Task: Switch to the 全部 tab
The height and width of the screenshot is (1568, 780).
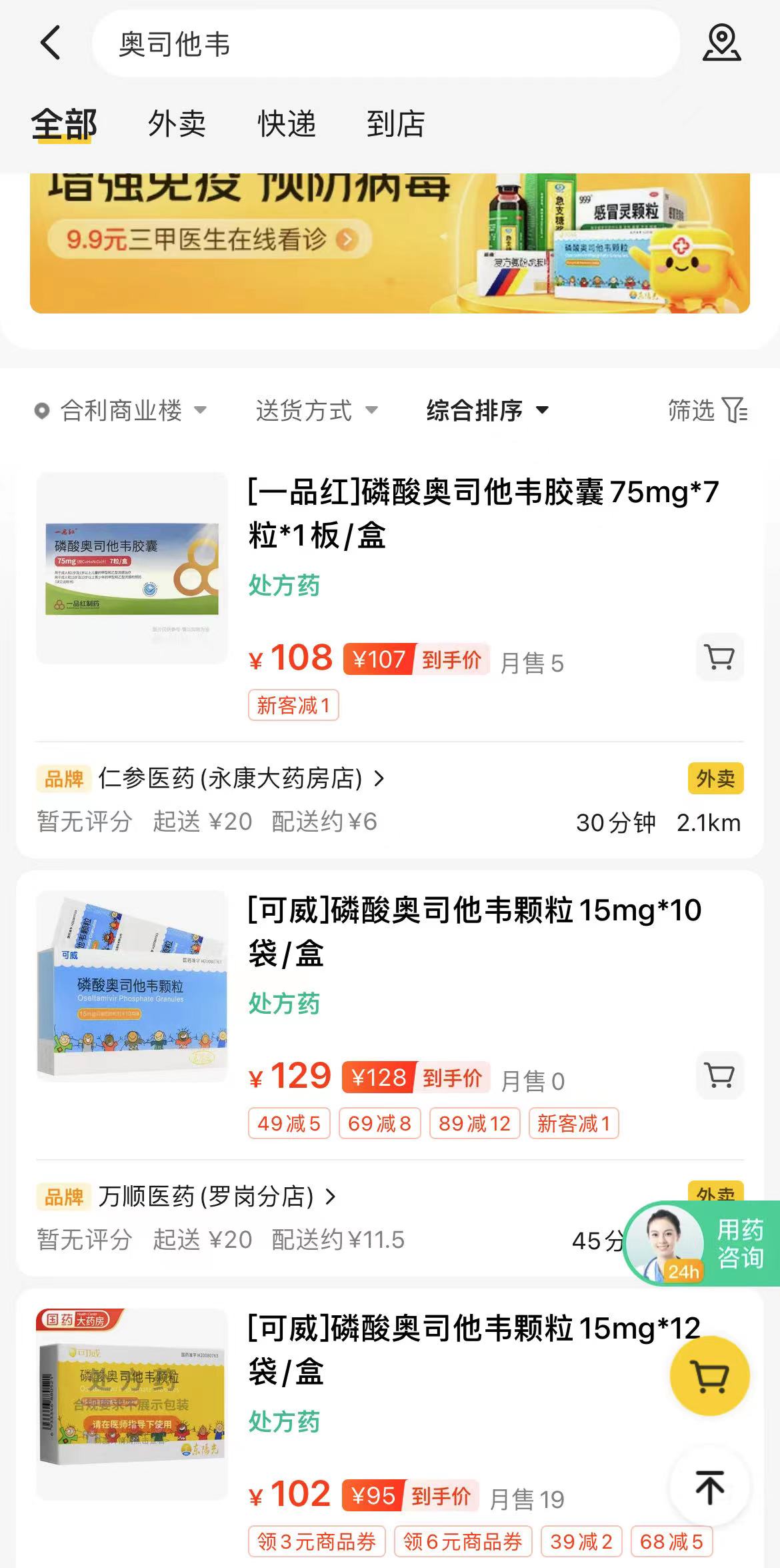Action: (x=64, y=124)
